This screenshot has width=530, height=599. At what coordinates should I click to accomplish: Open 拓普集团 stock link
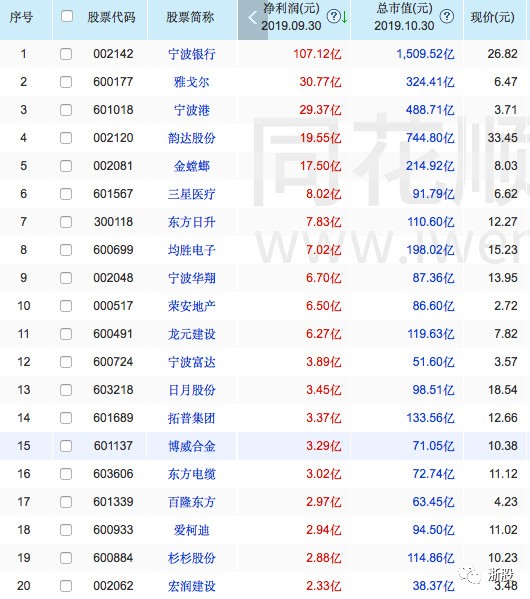pos(191,418)
